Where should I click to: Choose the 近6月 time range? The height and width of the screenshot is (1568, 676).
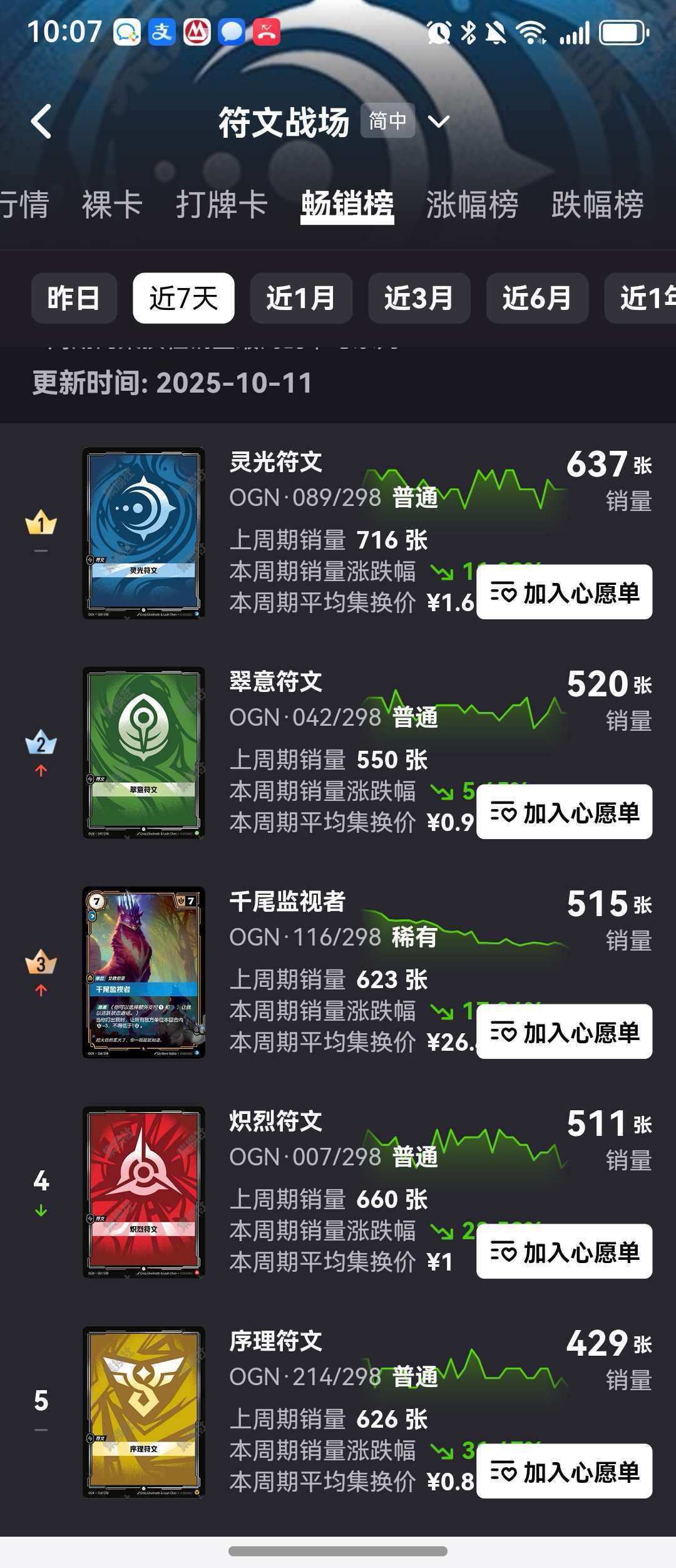[536, 298]
